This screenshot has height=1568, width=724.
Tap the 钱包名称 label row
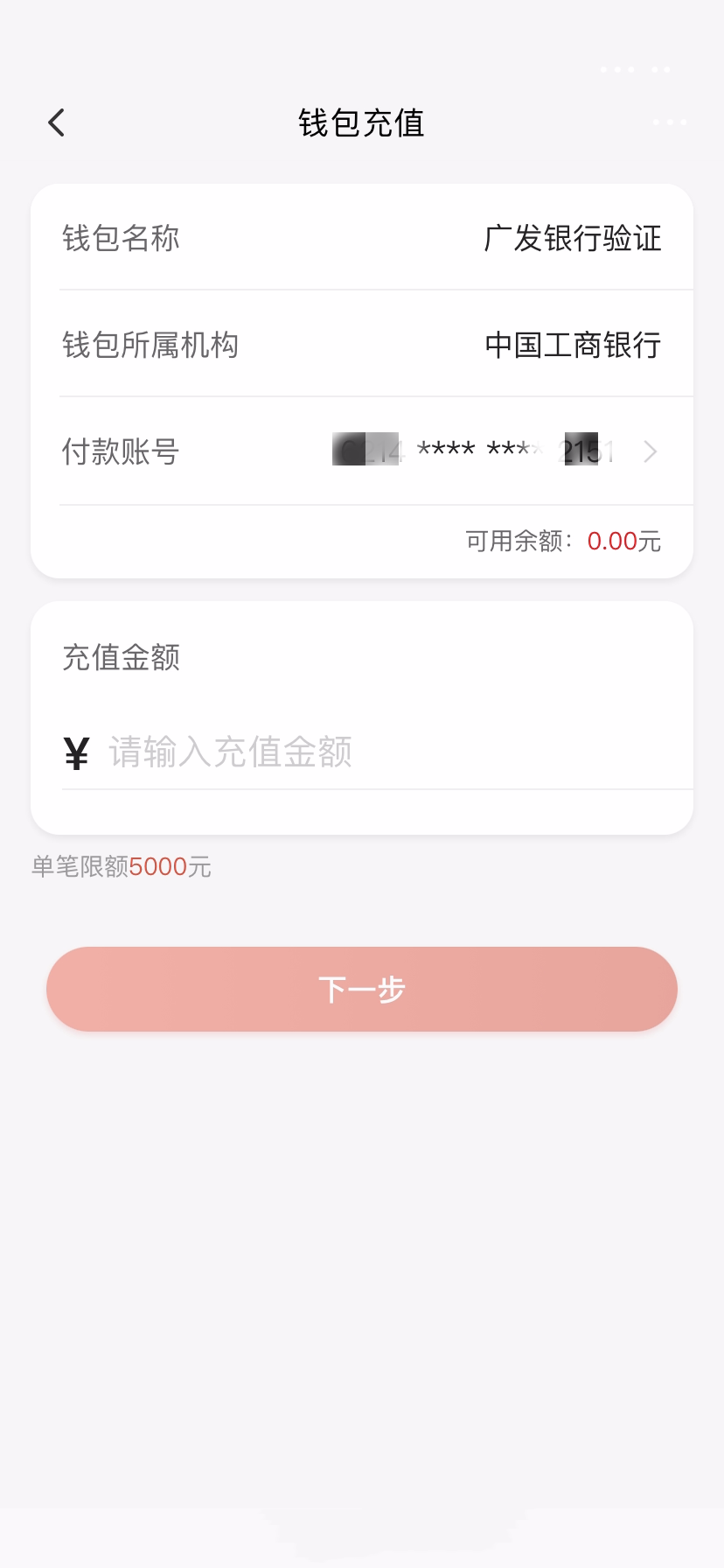120,237
